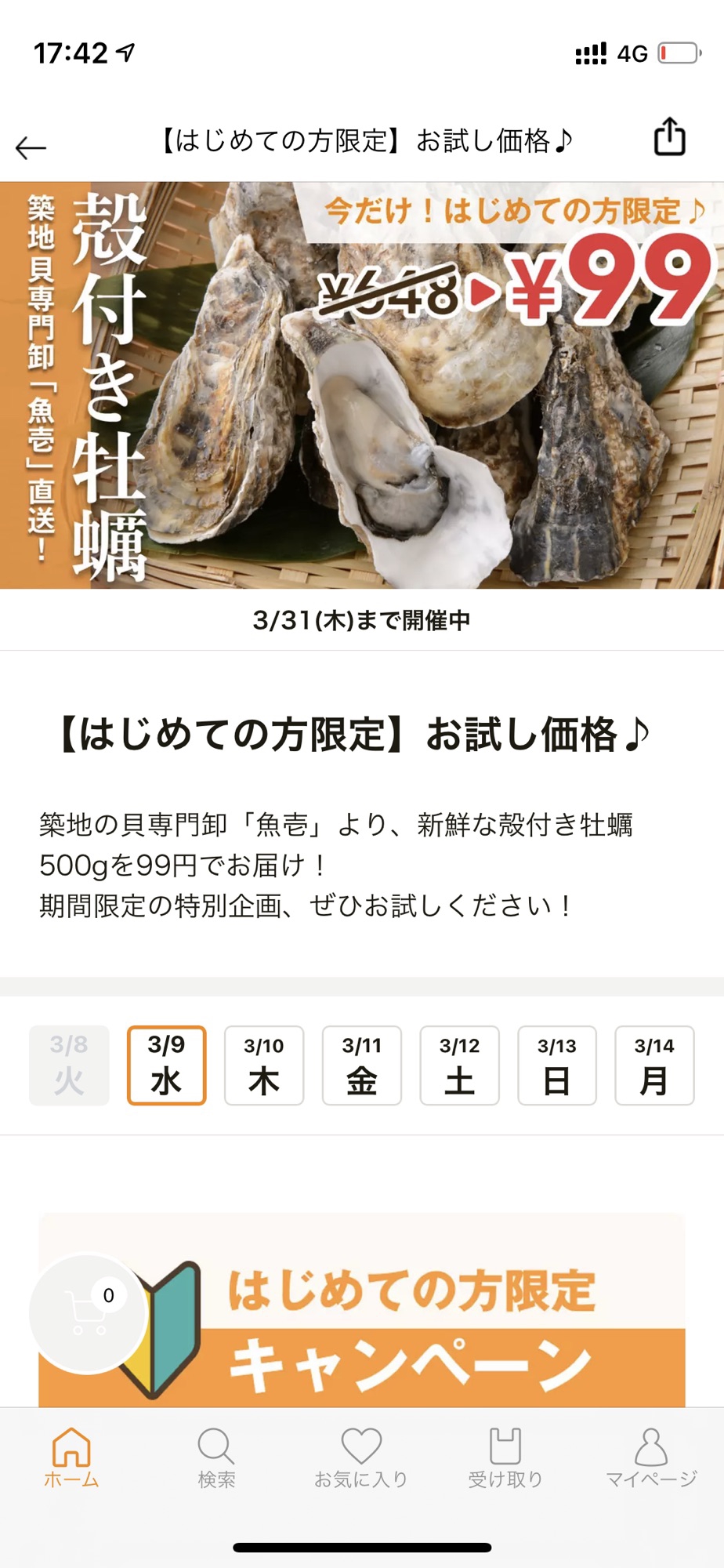Image resolution: width=724 pixels, height=1568 pixels.
Task: Choose the 3/10 Thursday date
Action: [264, 1065]
